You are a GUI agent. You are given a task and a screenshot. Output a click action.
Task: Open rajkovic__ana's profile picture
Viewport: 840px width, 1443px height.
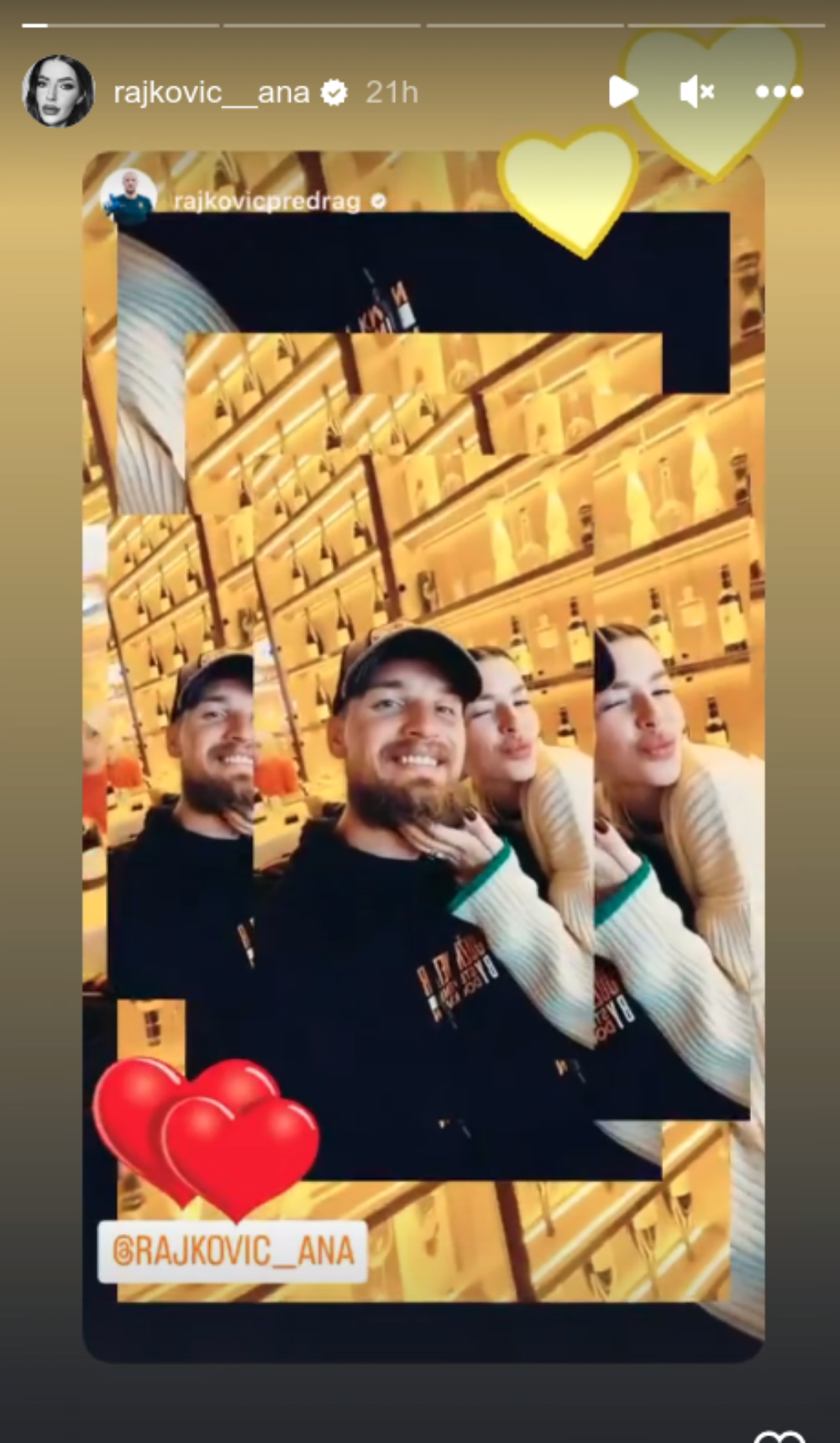point(58,92)
